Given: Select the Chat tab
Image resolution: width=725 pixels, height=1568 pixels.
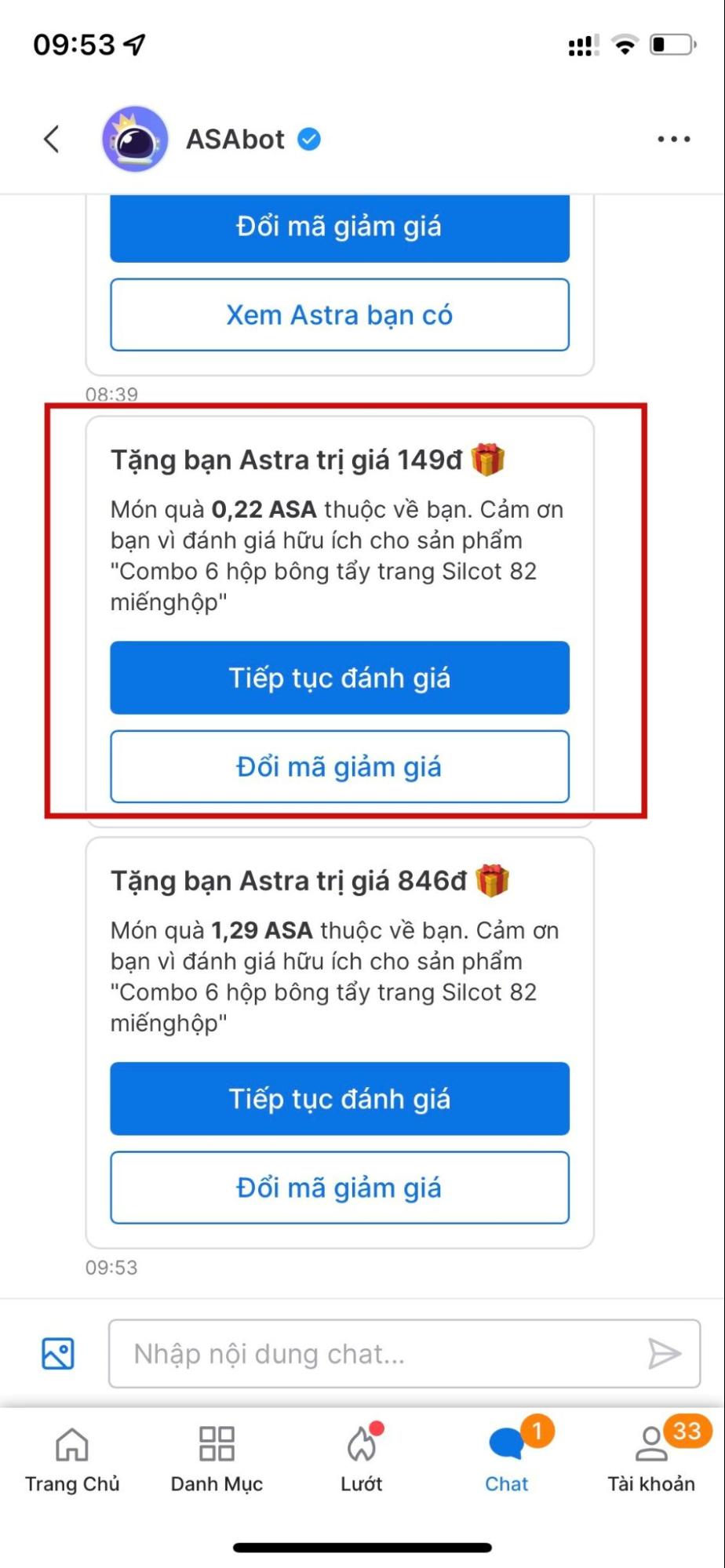Looking at the screenshot, I should pyautogui.click(x=507, y=1460).
